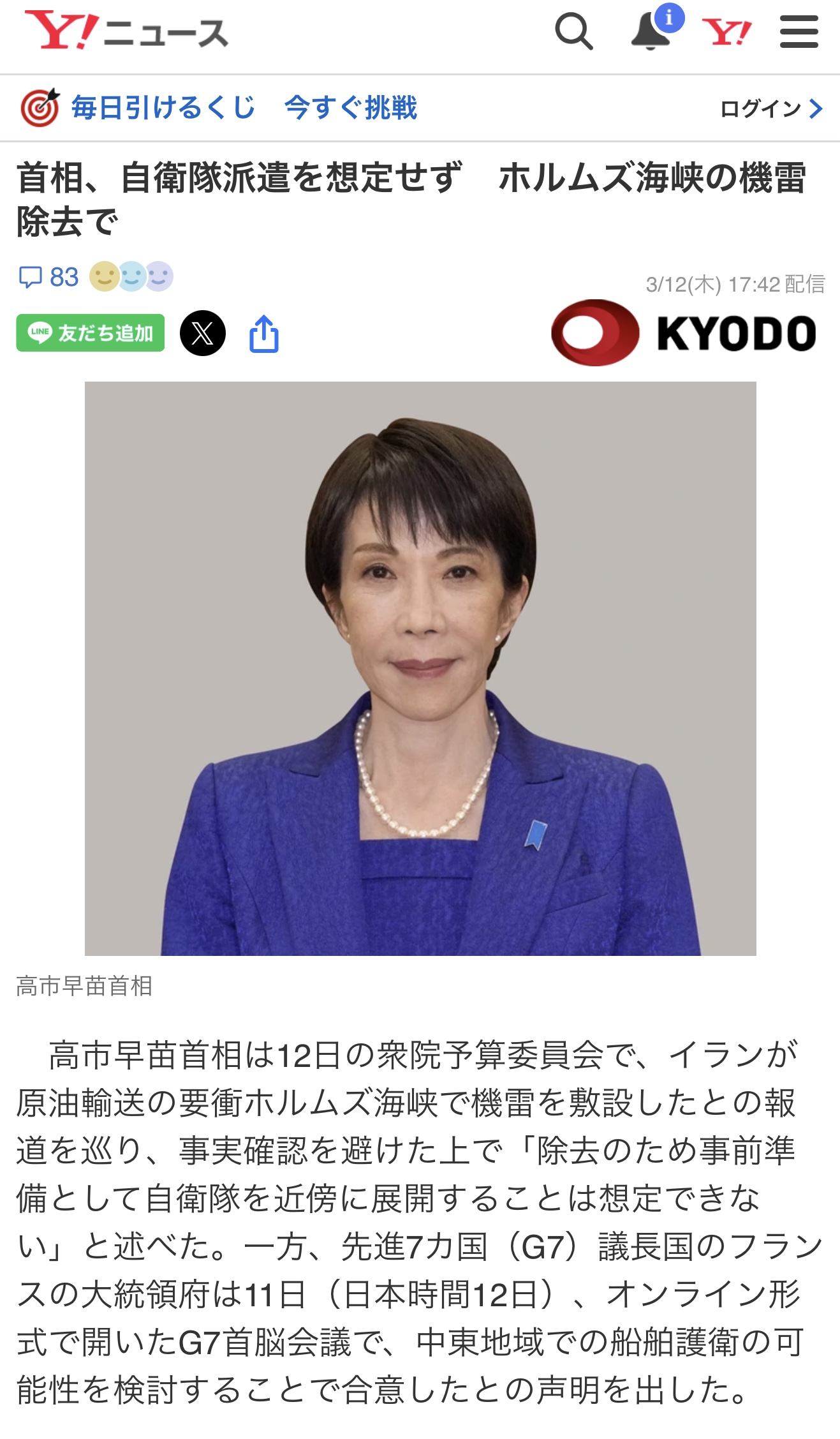Enlarge the article photo

pos(420,668)
